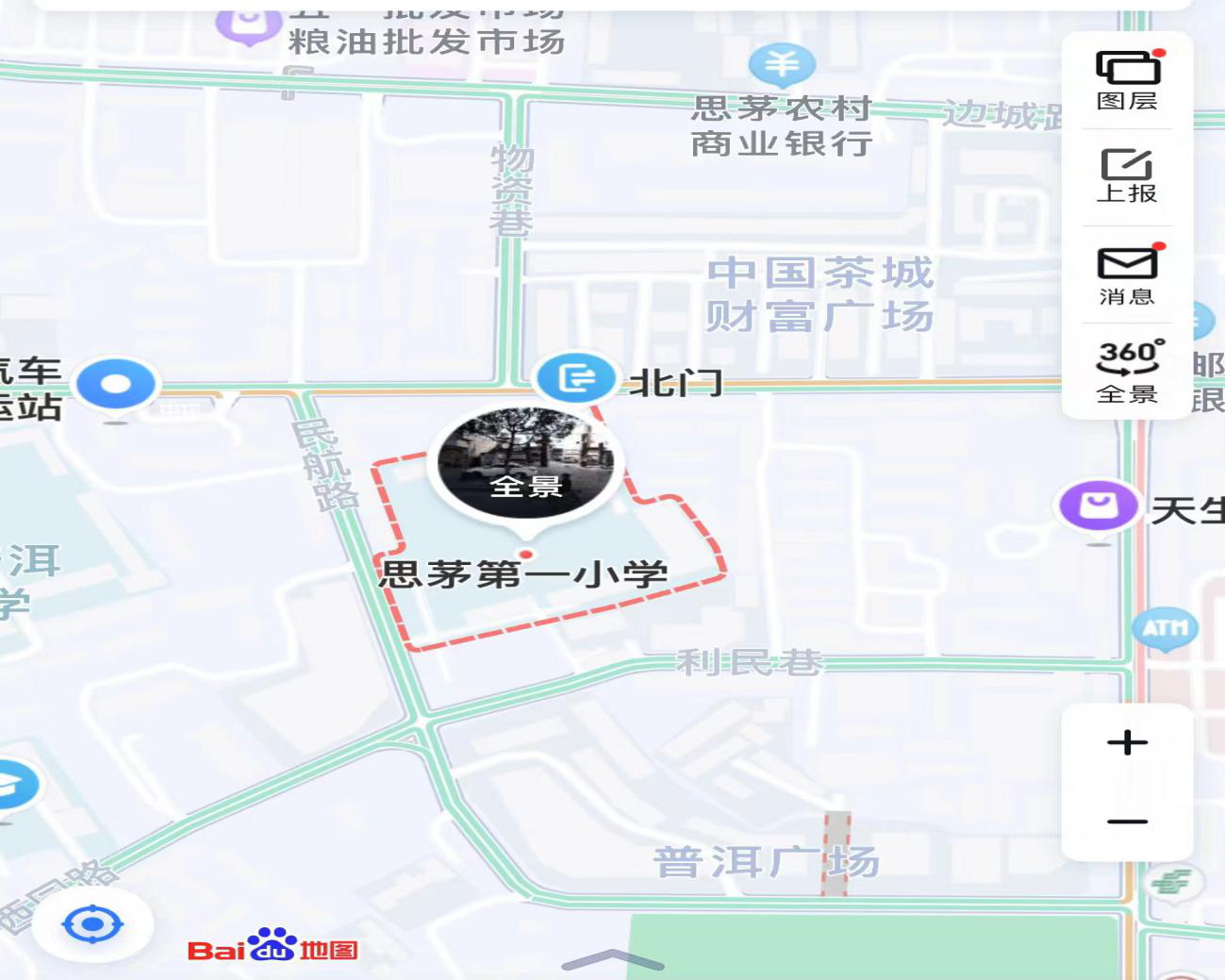The width and height of the screenshot is (1225, 980).
Task: Open the 图层 layers panel
Action: tap(1127, 81)
